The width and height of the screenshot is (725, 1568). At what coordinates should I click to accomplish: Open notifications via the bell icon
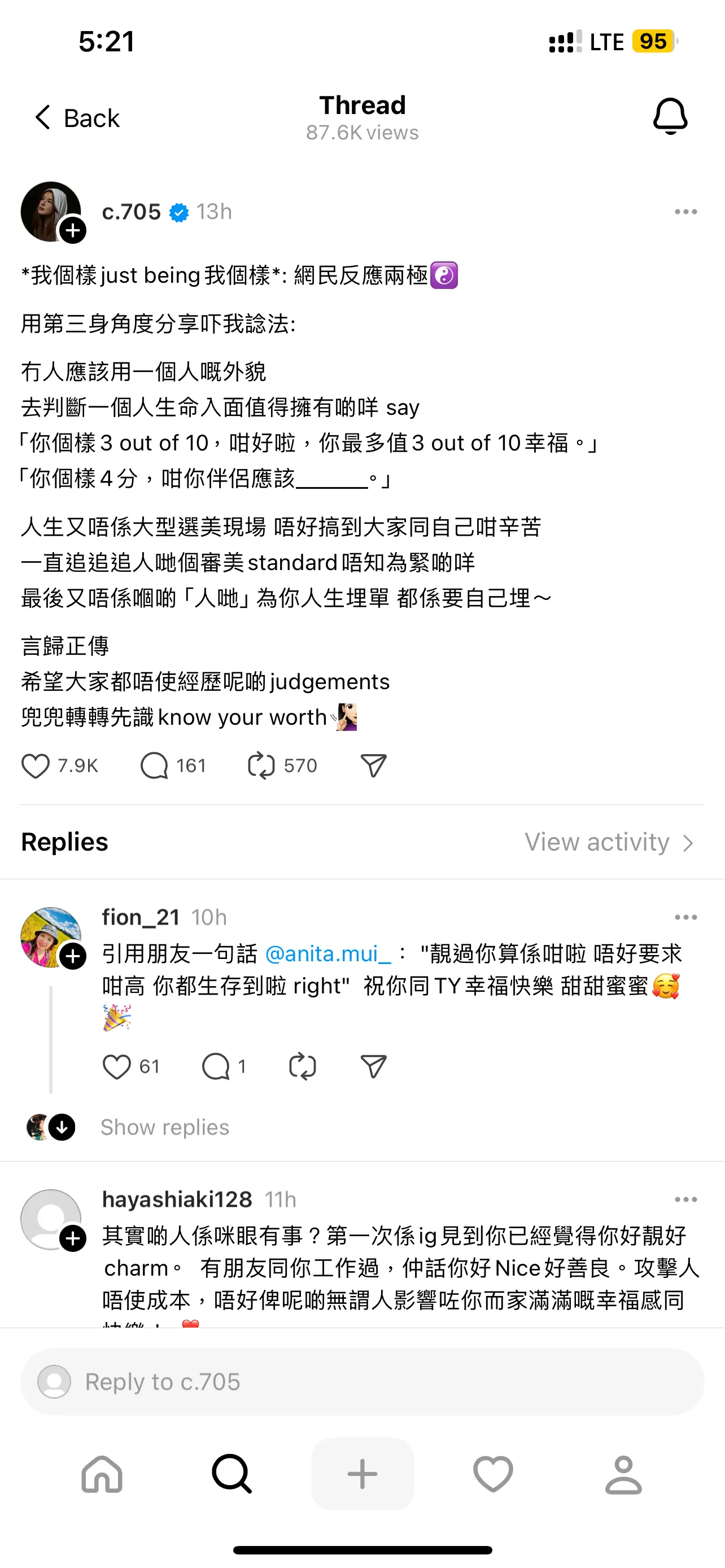click(671, 117)
